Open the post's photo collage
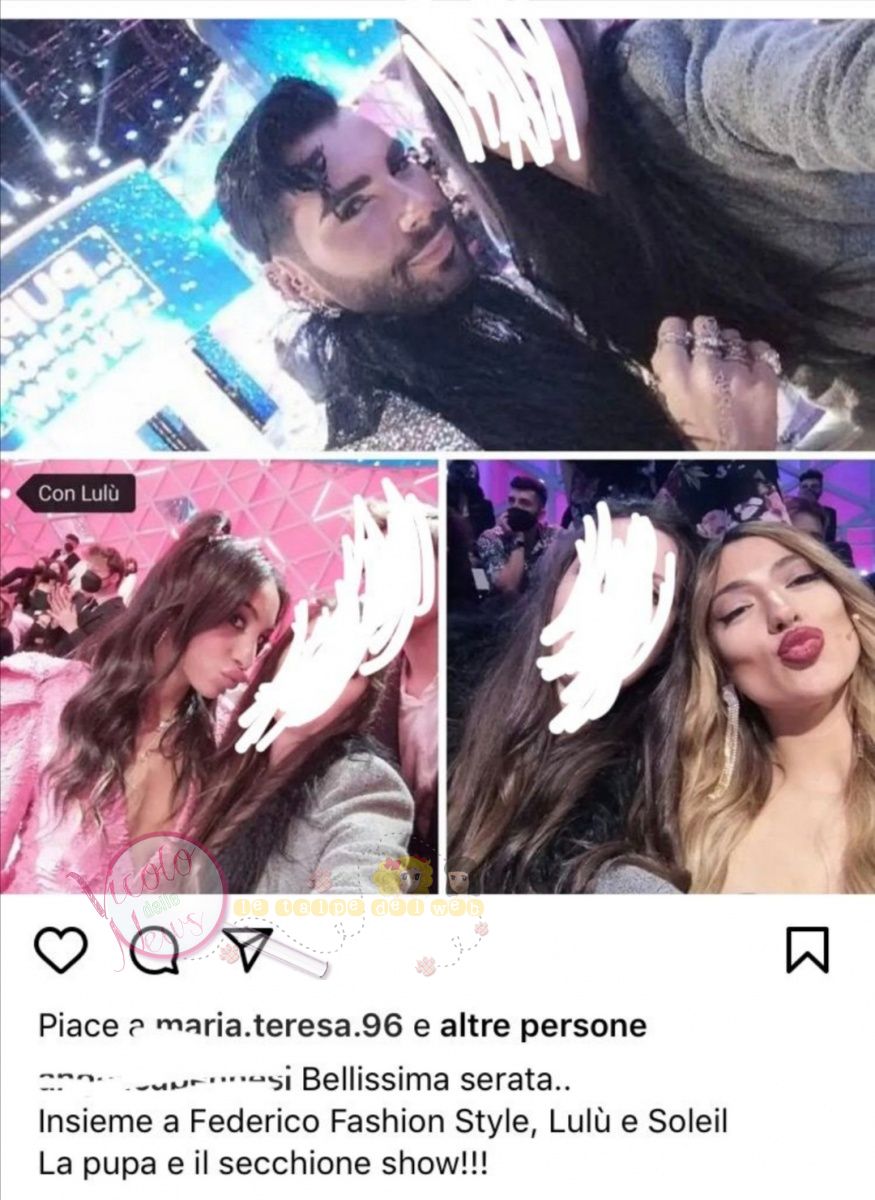This screenshot has height=1200, width=875. [x=437, y=450]
